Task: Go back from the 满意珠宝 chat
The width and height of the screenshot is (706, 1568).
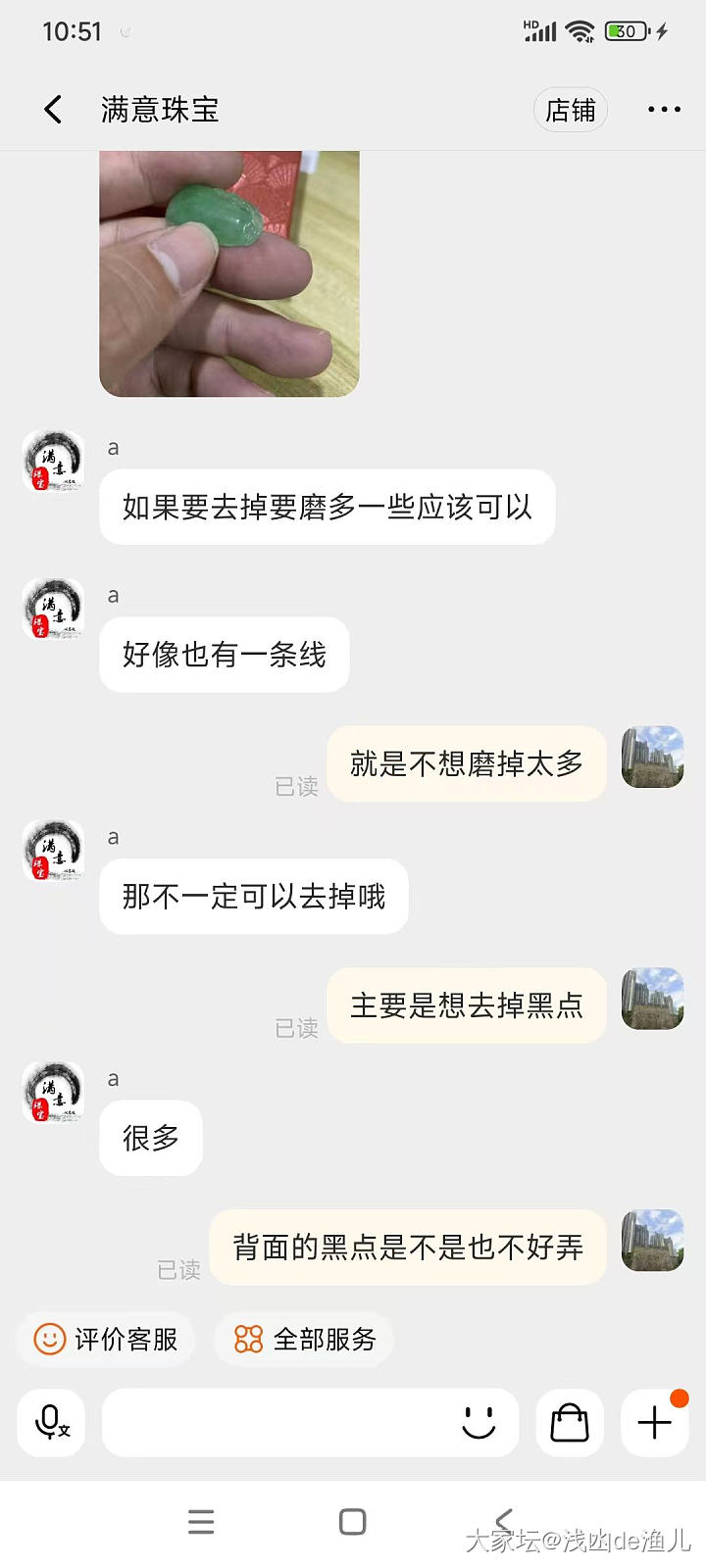Action: (53, 110)
